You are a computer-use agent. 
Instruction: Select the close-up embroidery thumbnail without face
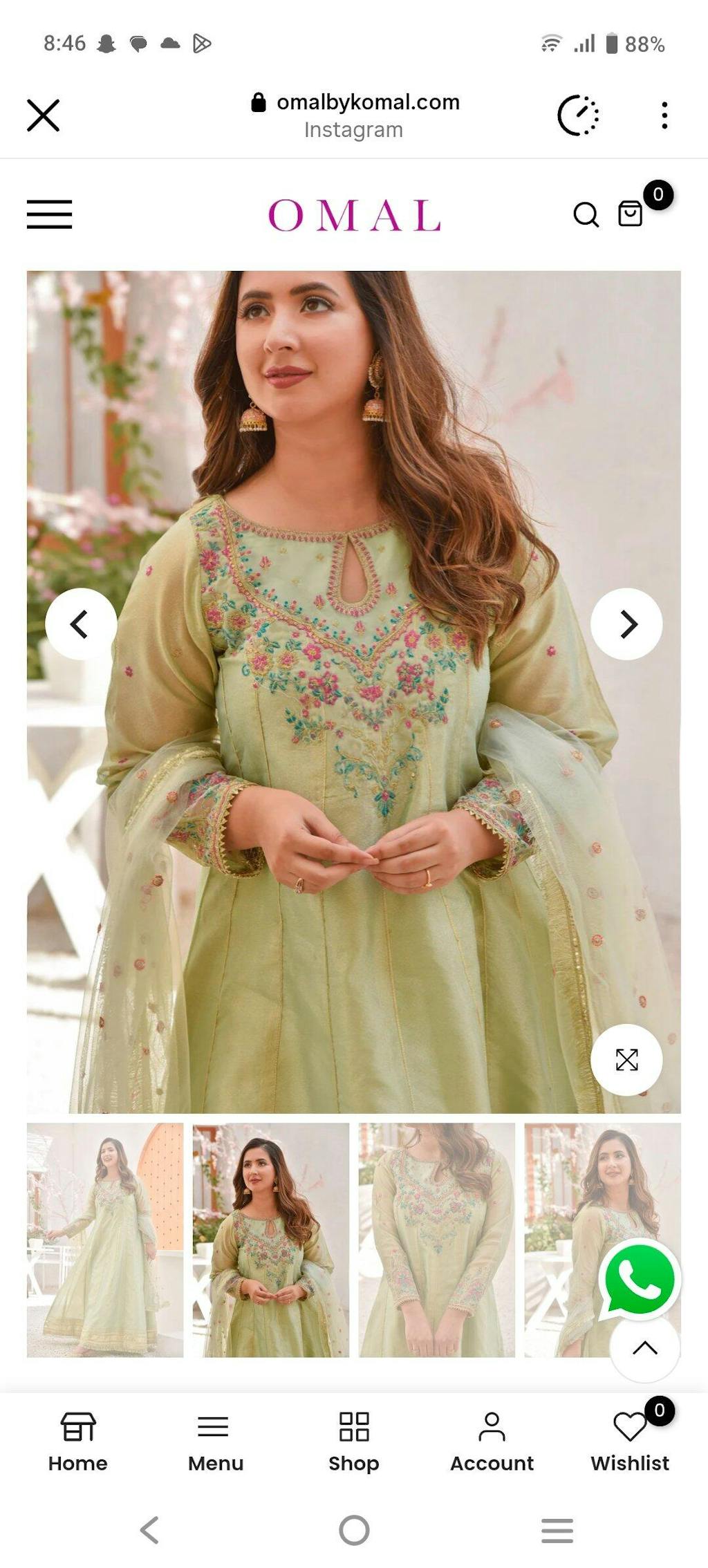click(x=437, y=1240)
